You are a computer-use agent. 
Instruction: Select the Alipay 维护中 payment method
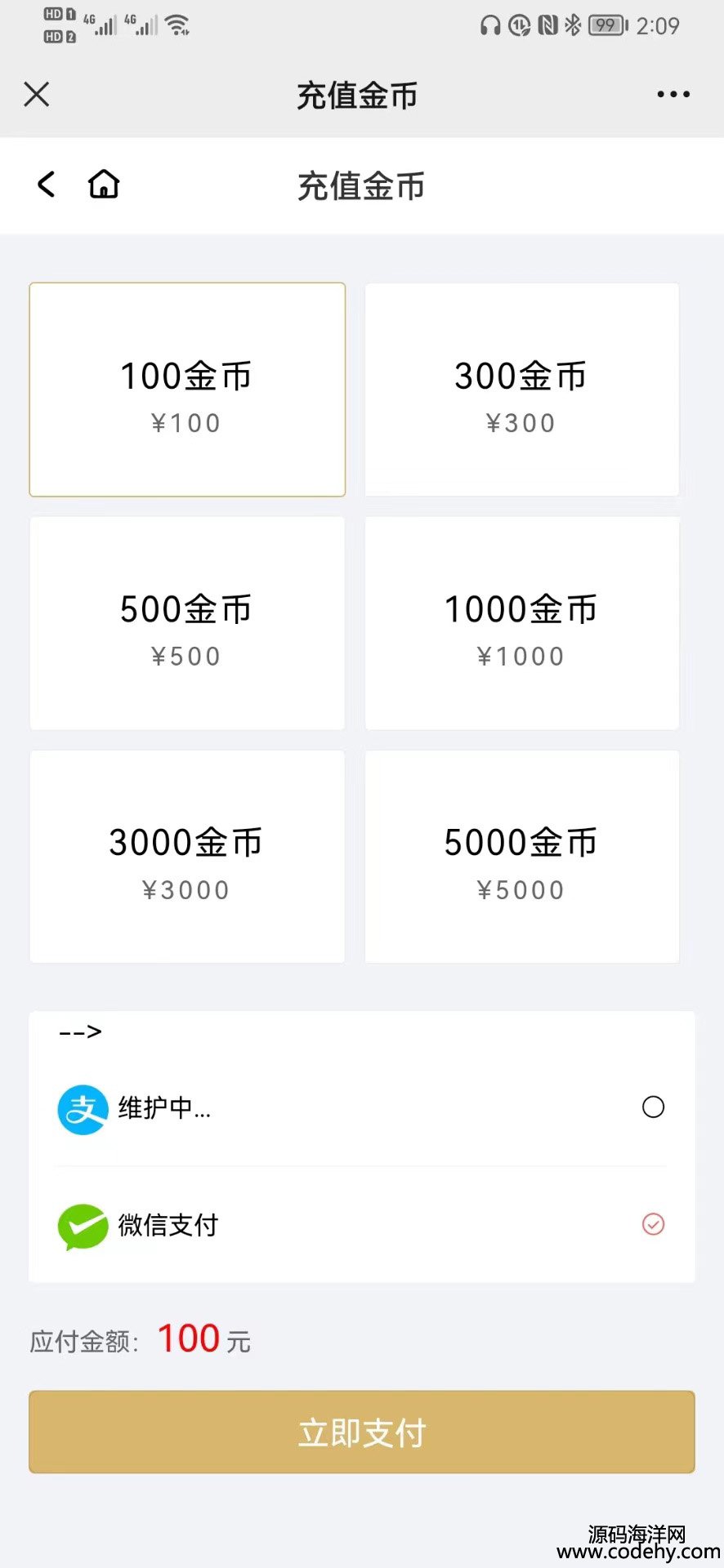click(x=361, y=1108)
